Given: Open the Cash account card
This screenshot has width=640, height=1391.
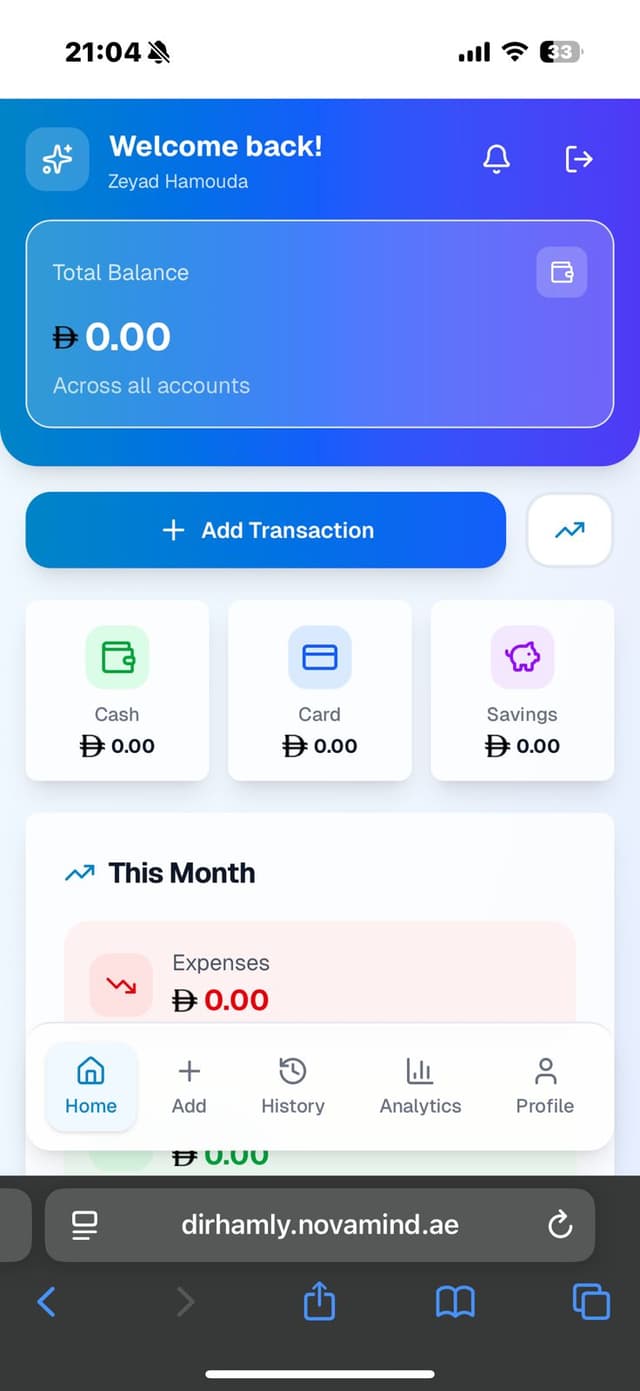Looking at the screenshot, I should (x=117, y=690).
